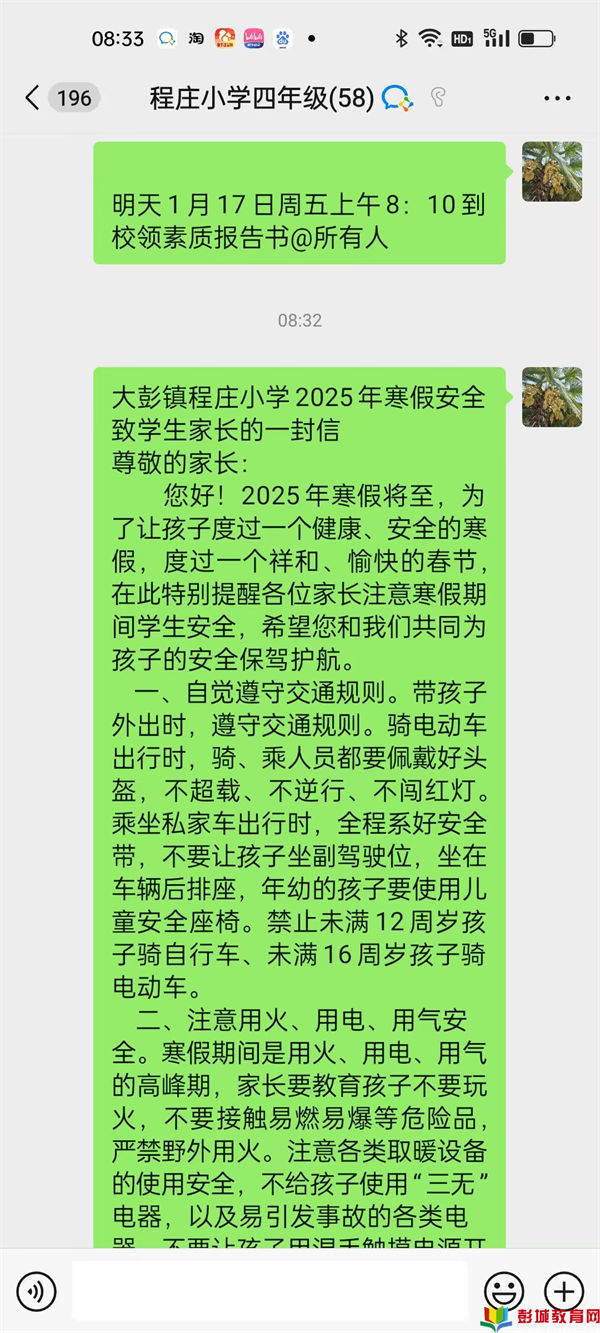Viewport: 600px width, 1333px height.
Task: Open sender avatar beside 寒假安全 letter
Action: [552, 397]
